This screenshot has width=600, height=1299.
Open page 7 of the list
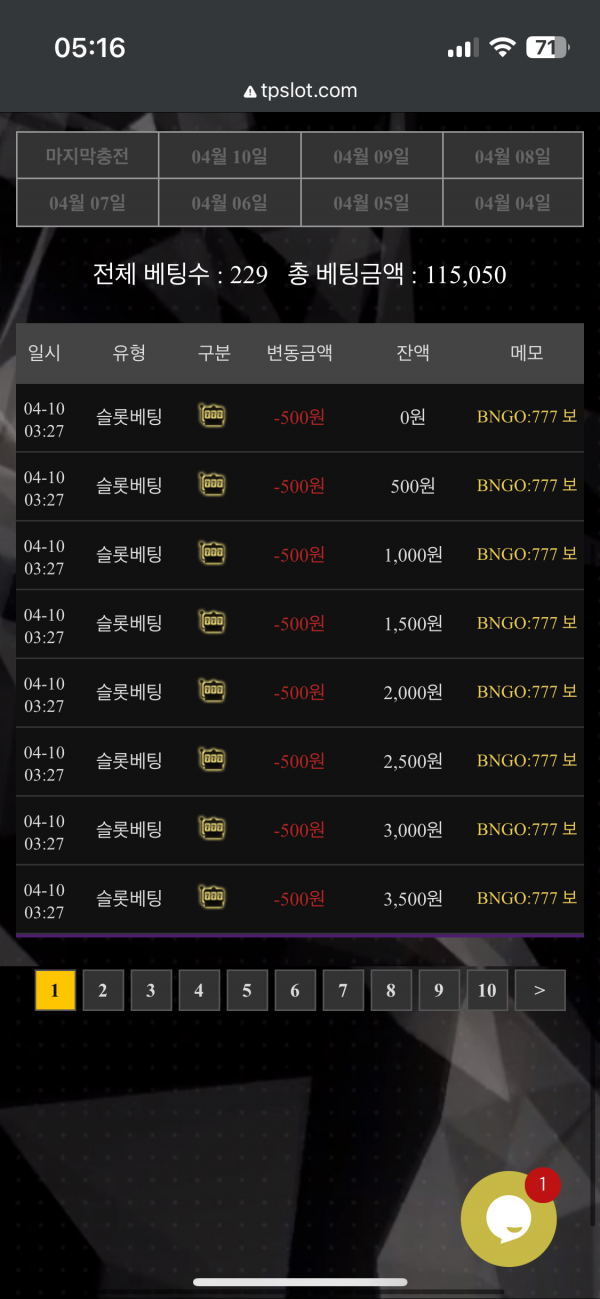point(343,990)
